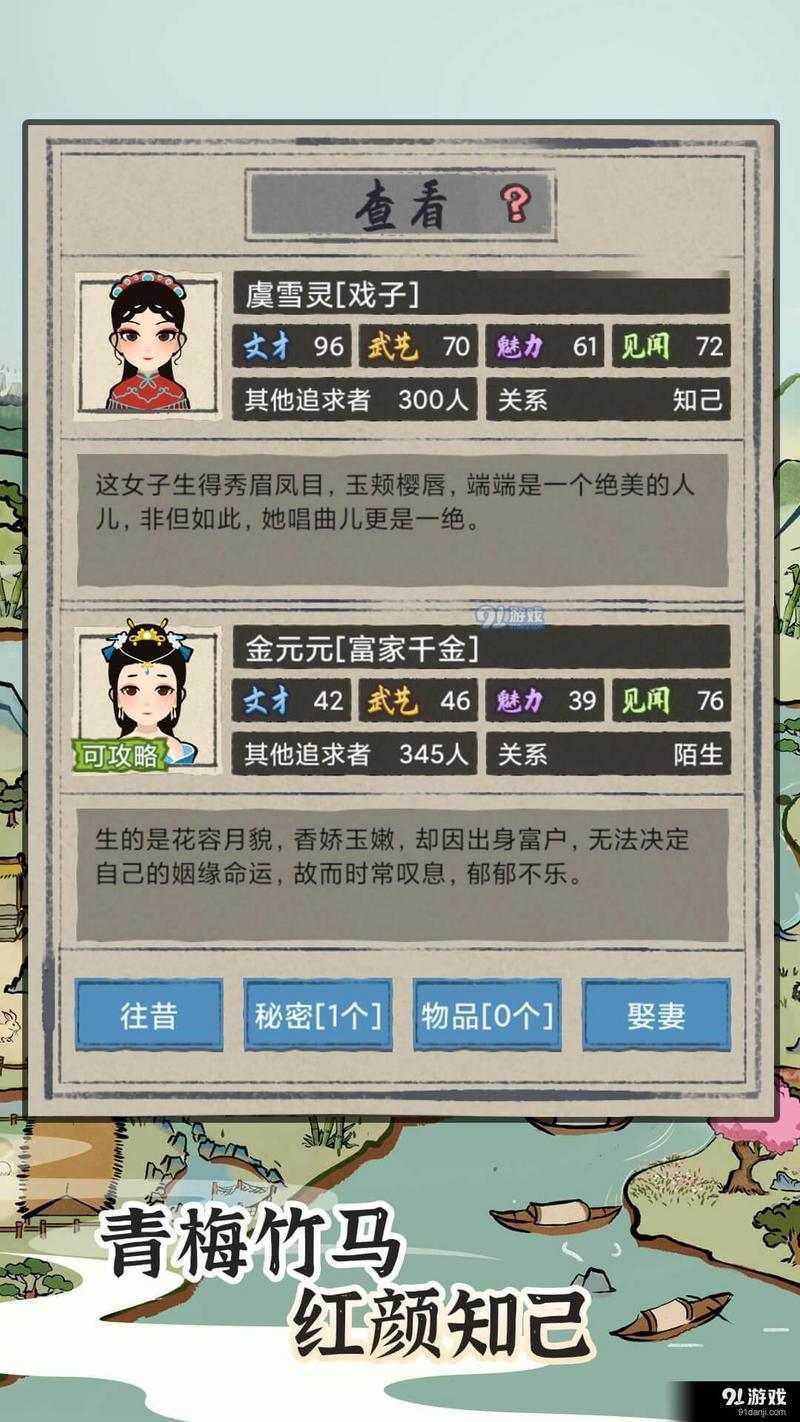Open 秘密[1个] secrets
The width and height of the screenshot is (800, 1422).
pyautogui.click(x=318, y=1015)
